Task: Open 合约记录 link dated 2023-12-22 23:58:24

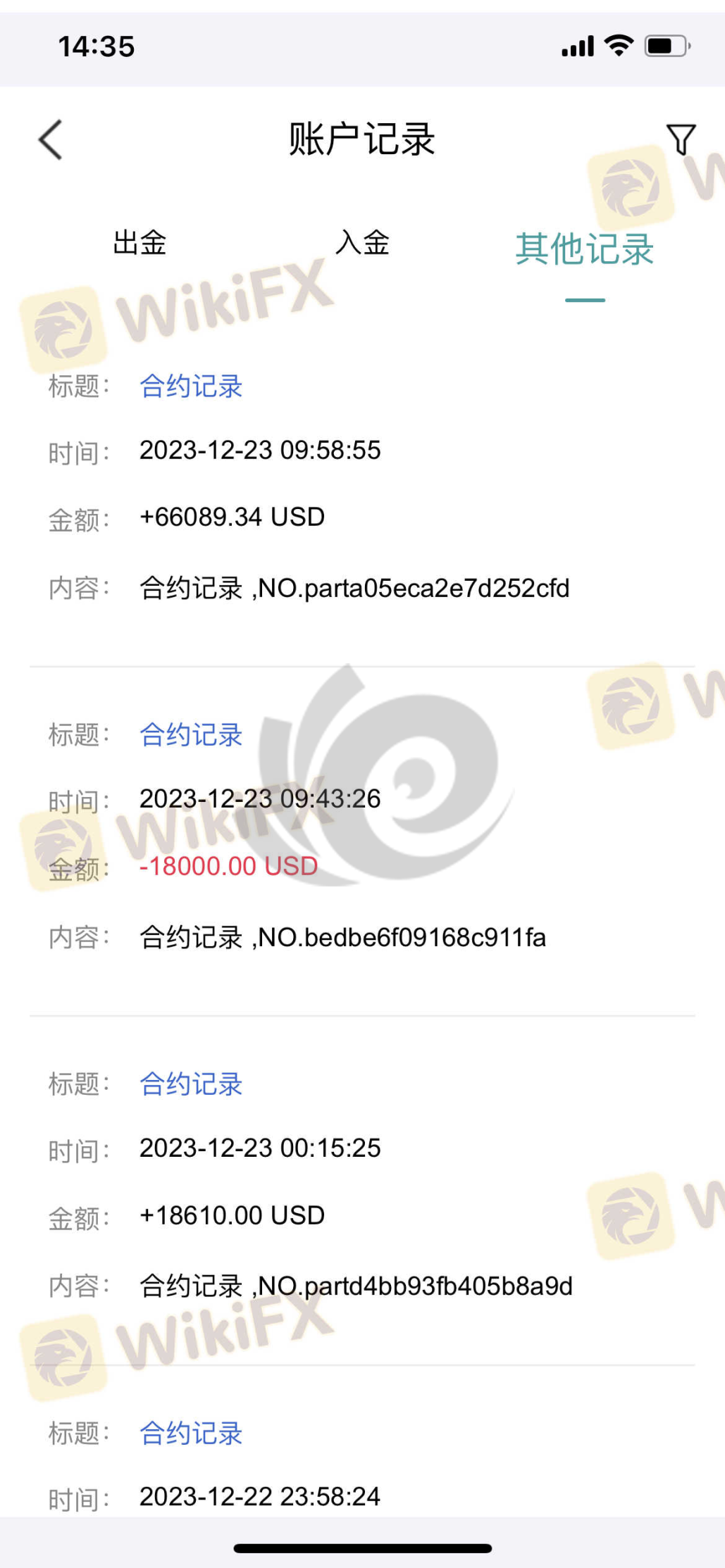Action: coord(191,1433)
